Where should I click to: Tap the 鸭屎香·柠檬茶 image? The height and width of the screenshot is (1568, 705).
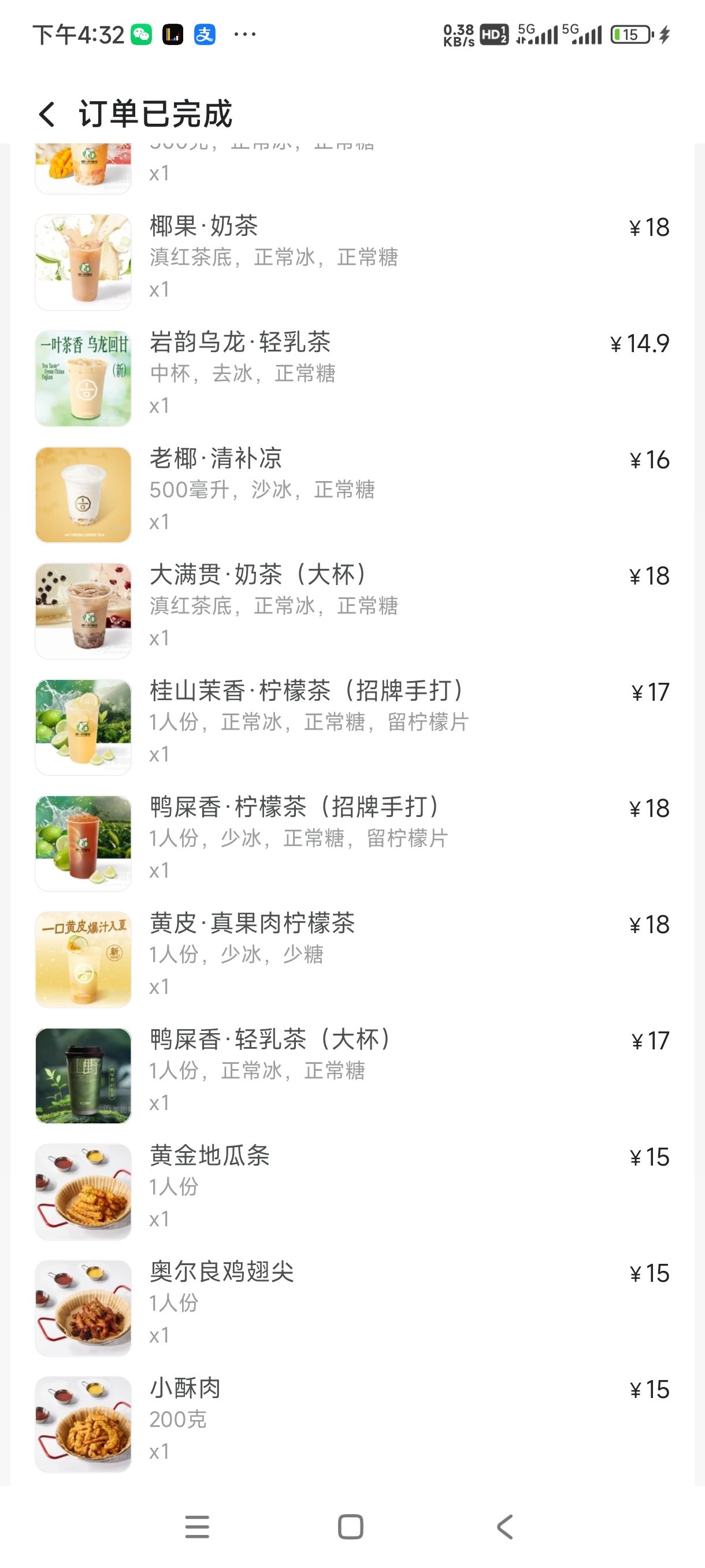pyautogui.click(x=83, y=842)
